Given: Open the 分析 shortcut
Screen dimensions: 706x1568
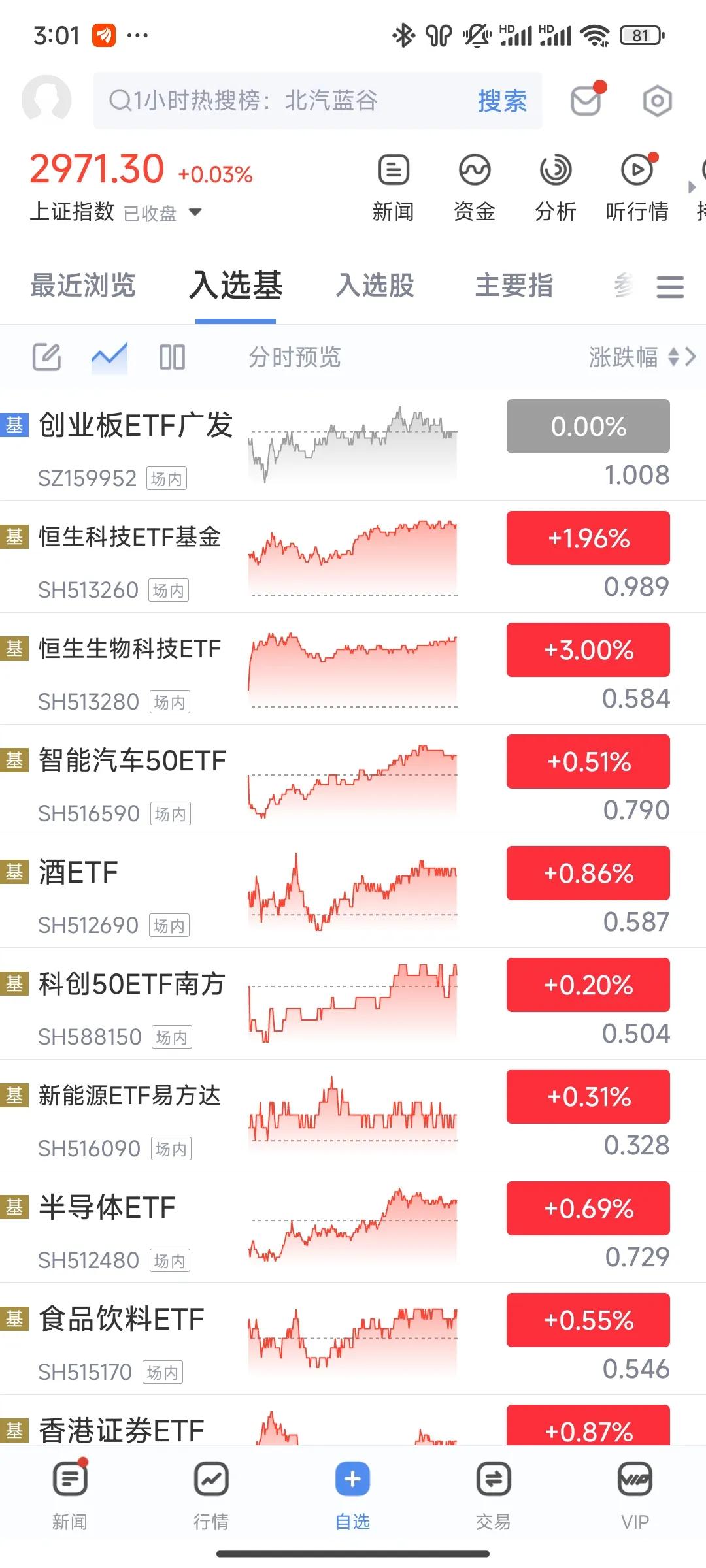Looking at the screenshot, I should click(556, 186).
